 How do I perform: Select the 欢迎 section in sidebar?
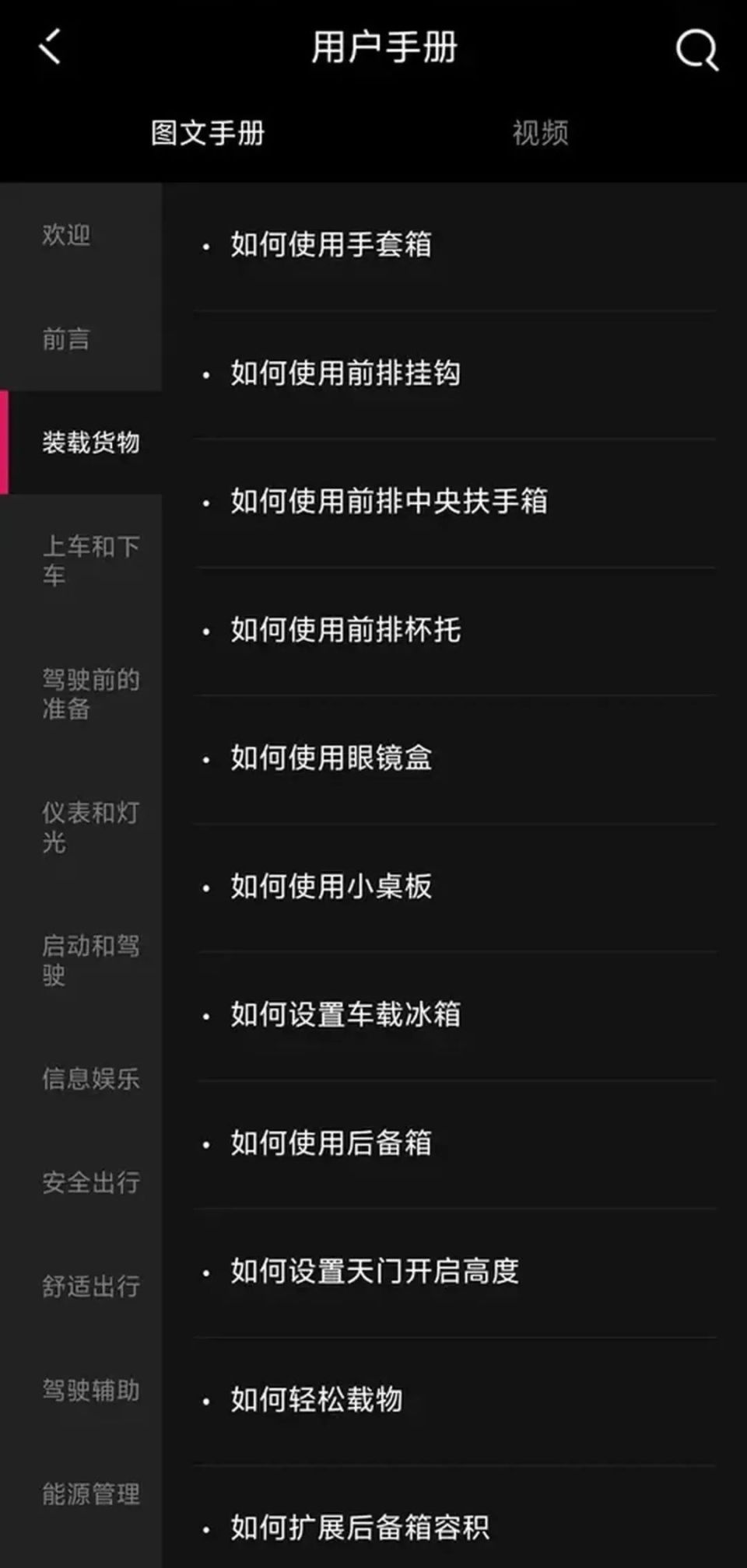click(67, 235)
